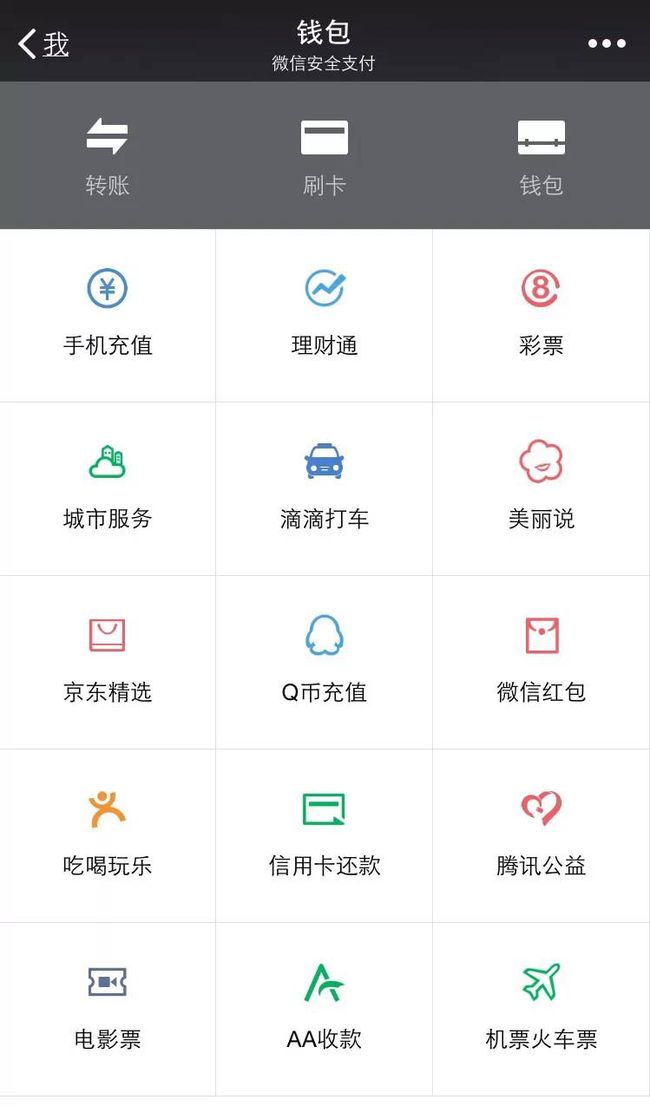
Task: Select AA收款 bill splitting
Action: [x=324, y=1009]
